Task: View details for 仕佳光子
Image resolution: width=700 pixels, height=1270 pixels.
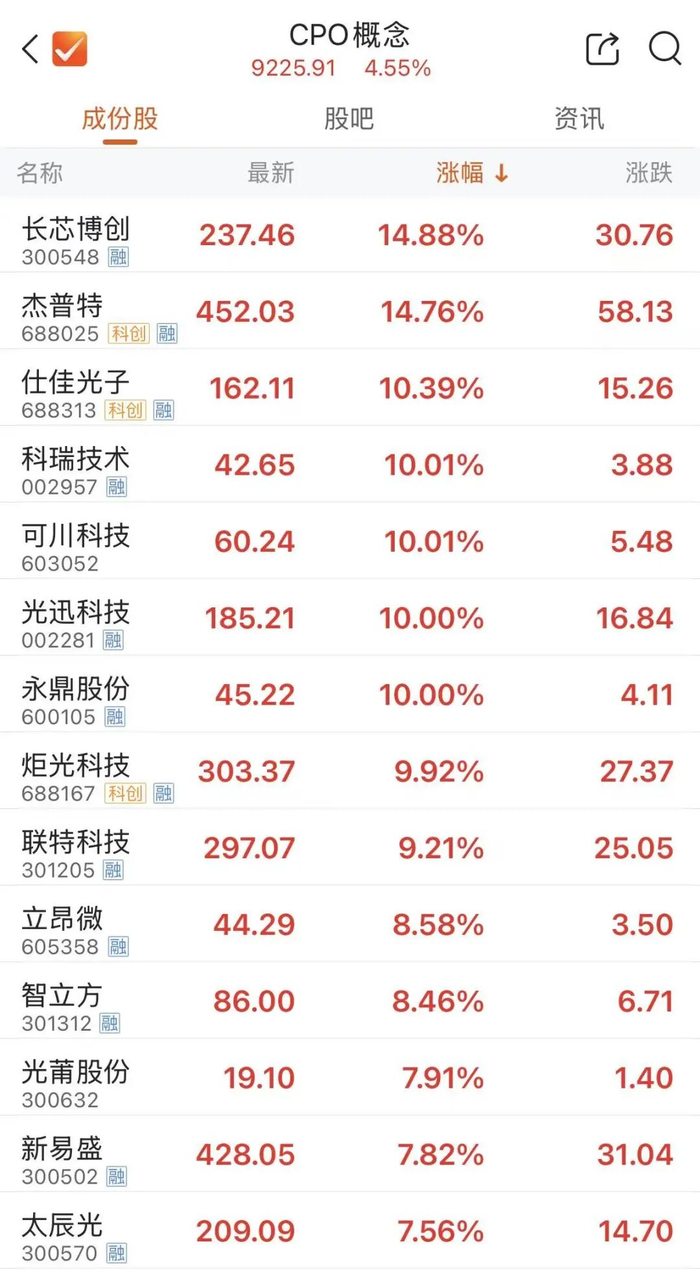Action: click(350, 388)
